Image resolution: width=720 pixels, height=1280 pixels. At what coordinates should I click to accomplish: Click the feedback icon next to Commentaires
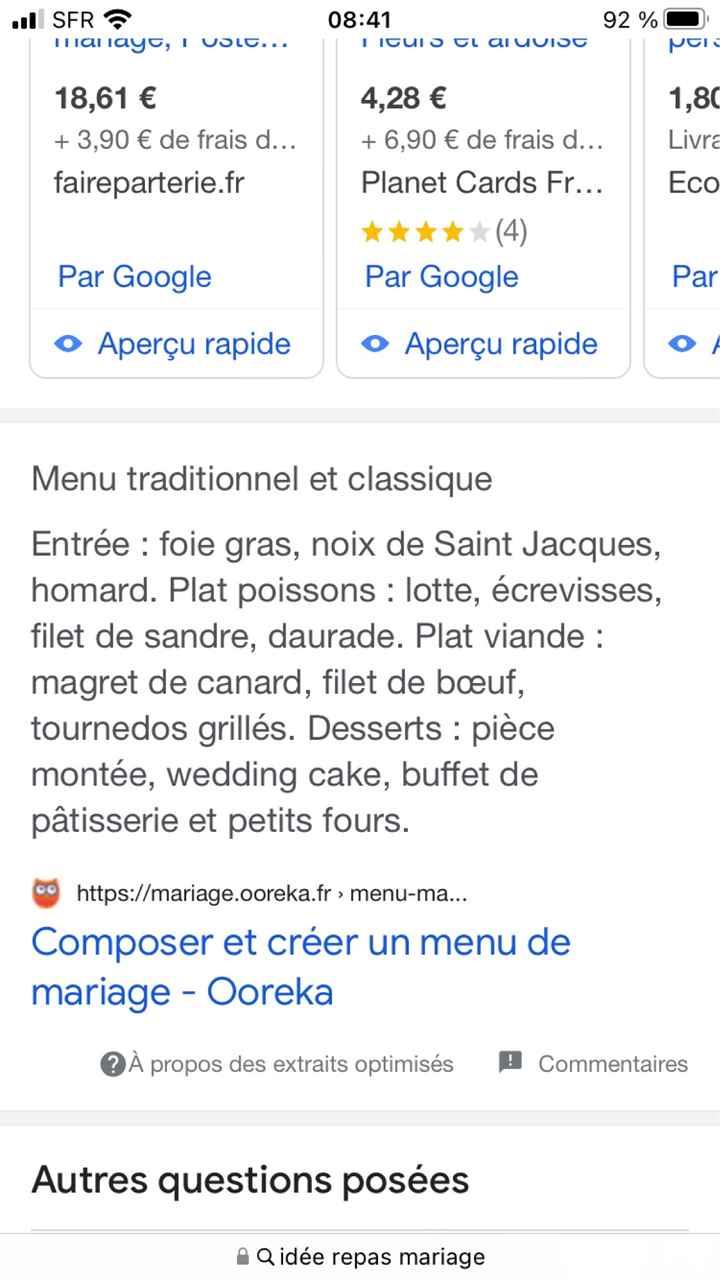(511, 1064)
